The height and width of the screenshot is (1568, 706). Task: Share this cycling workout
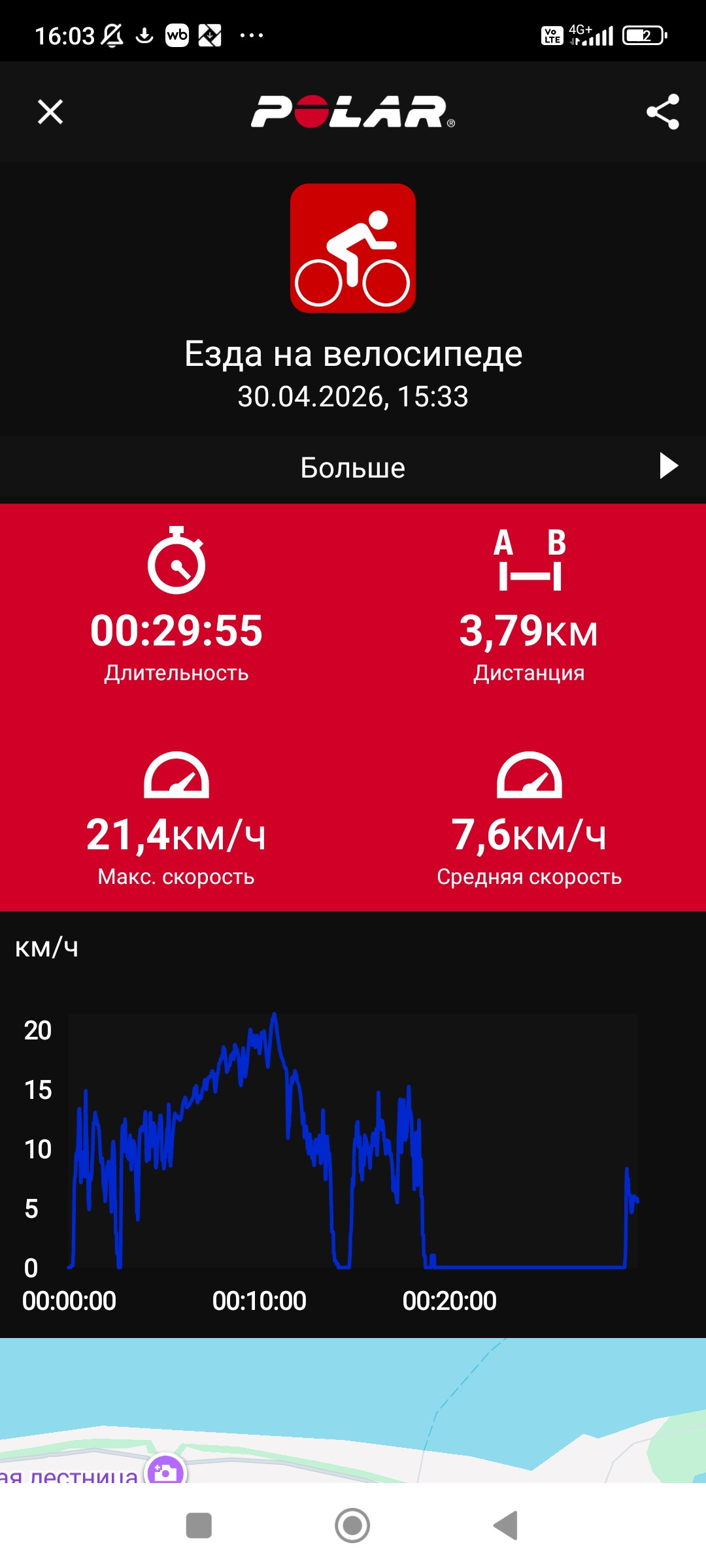pos(663,112)
